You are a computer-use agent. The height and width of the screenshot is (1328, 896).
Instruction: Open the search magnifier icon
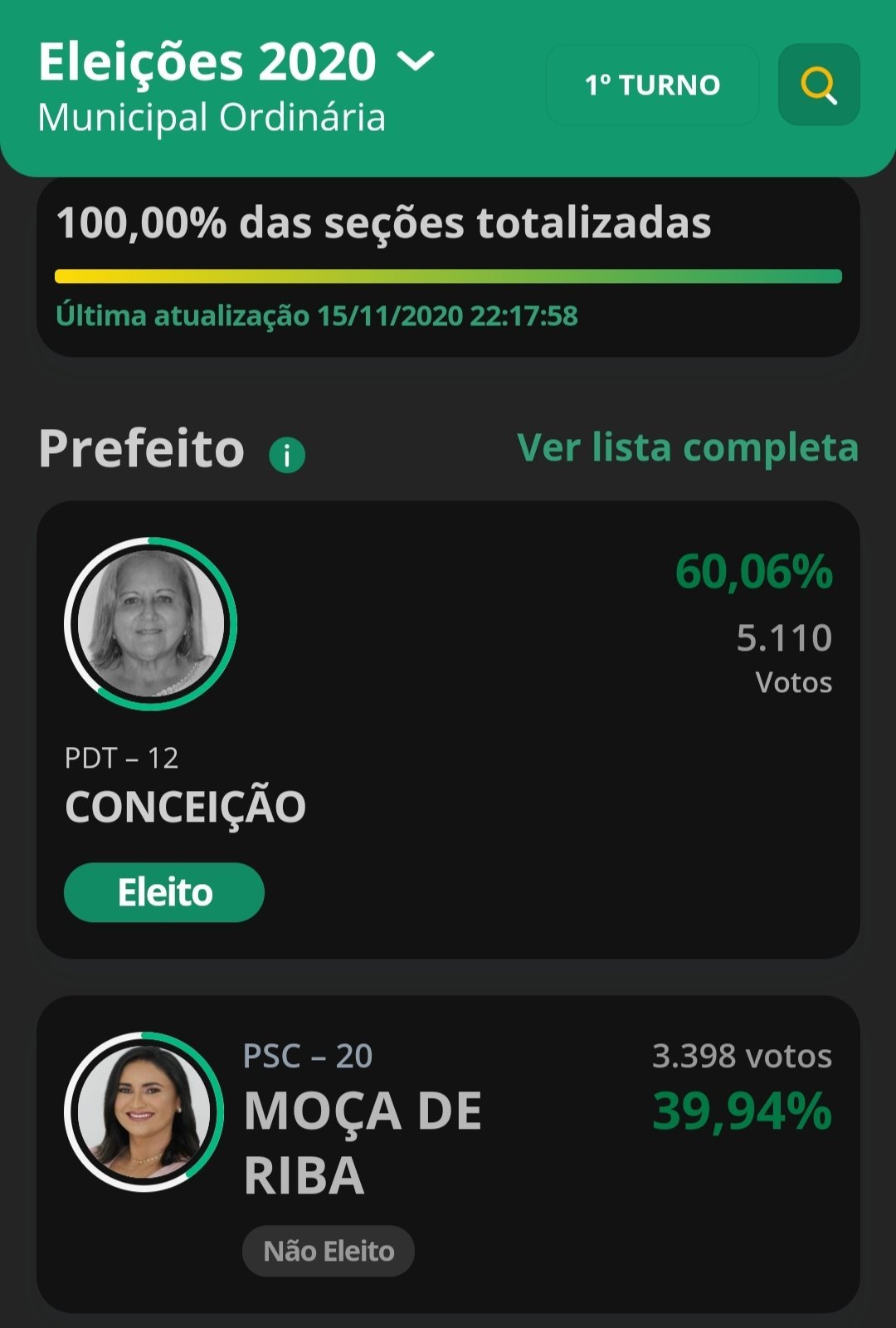819,85
